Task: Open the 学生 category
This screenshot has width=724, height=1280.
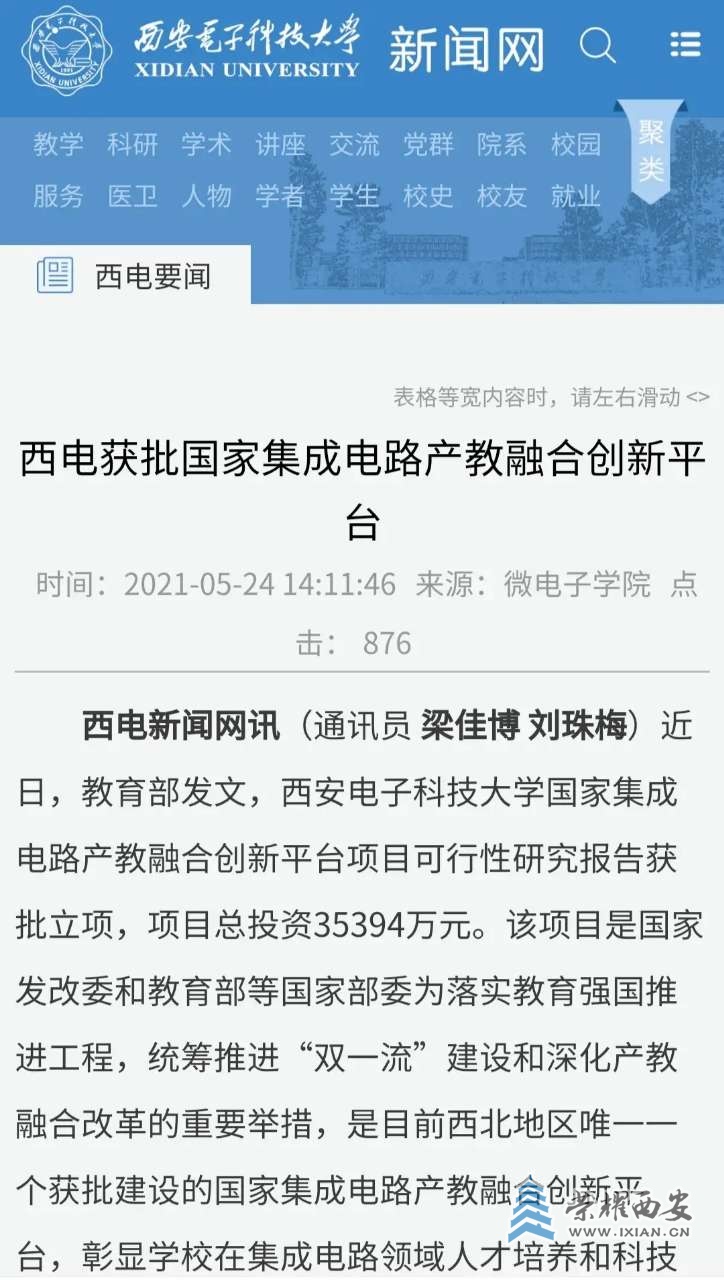Action: pyautogui.click(x=354, y=196)
